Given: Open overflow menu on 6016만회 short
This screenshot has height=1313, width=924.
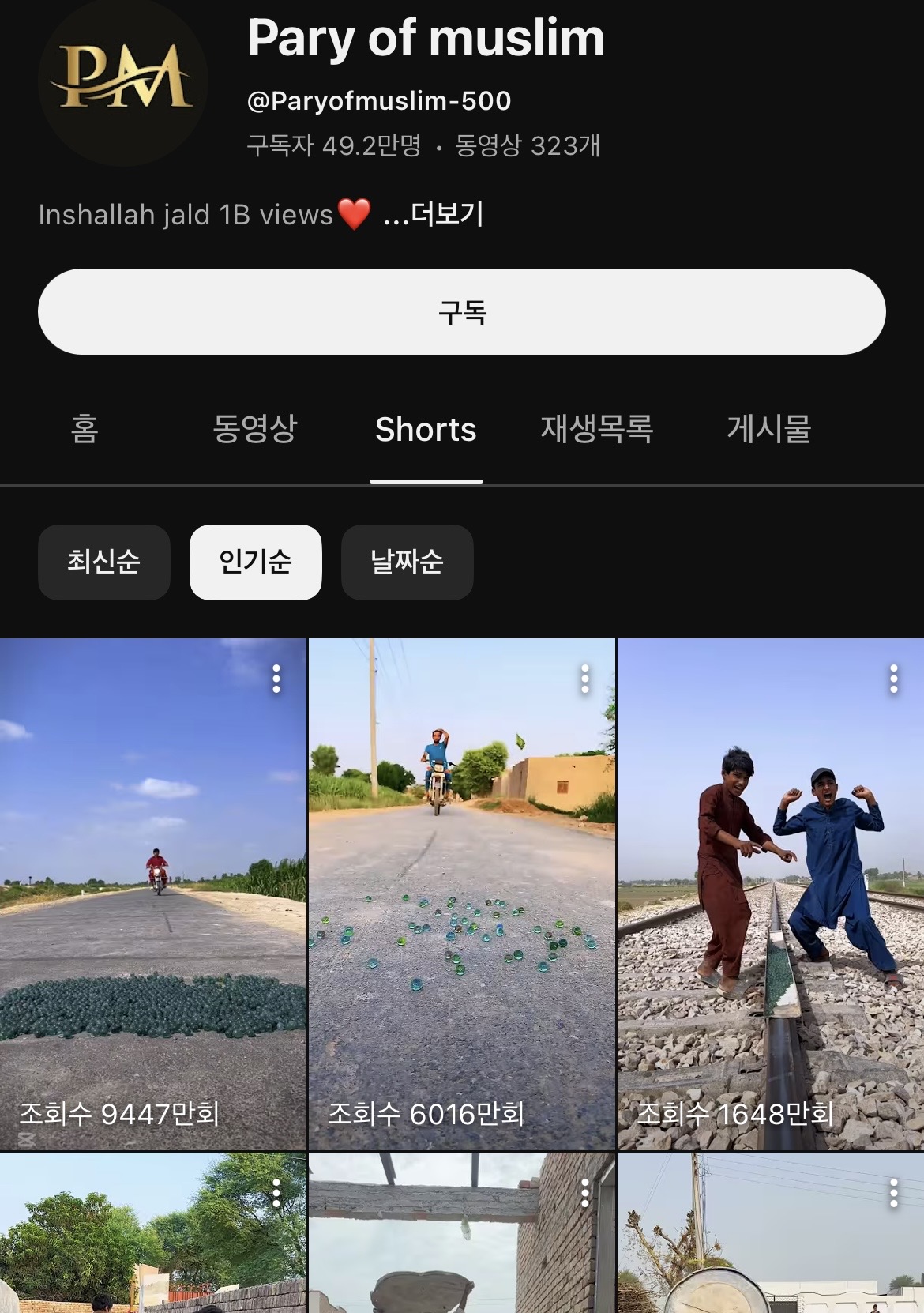Looking at the screenshot, I should point(585,679).
